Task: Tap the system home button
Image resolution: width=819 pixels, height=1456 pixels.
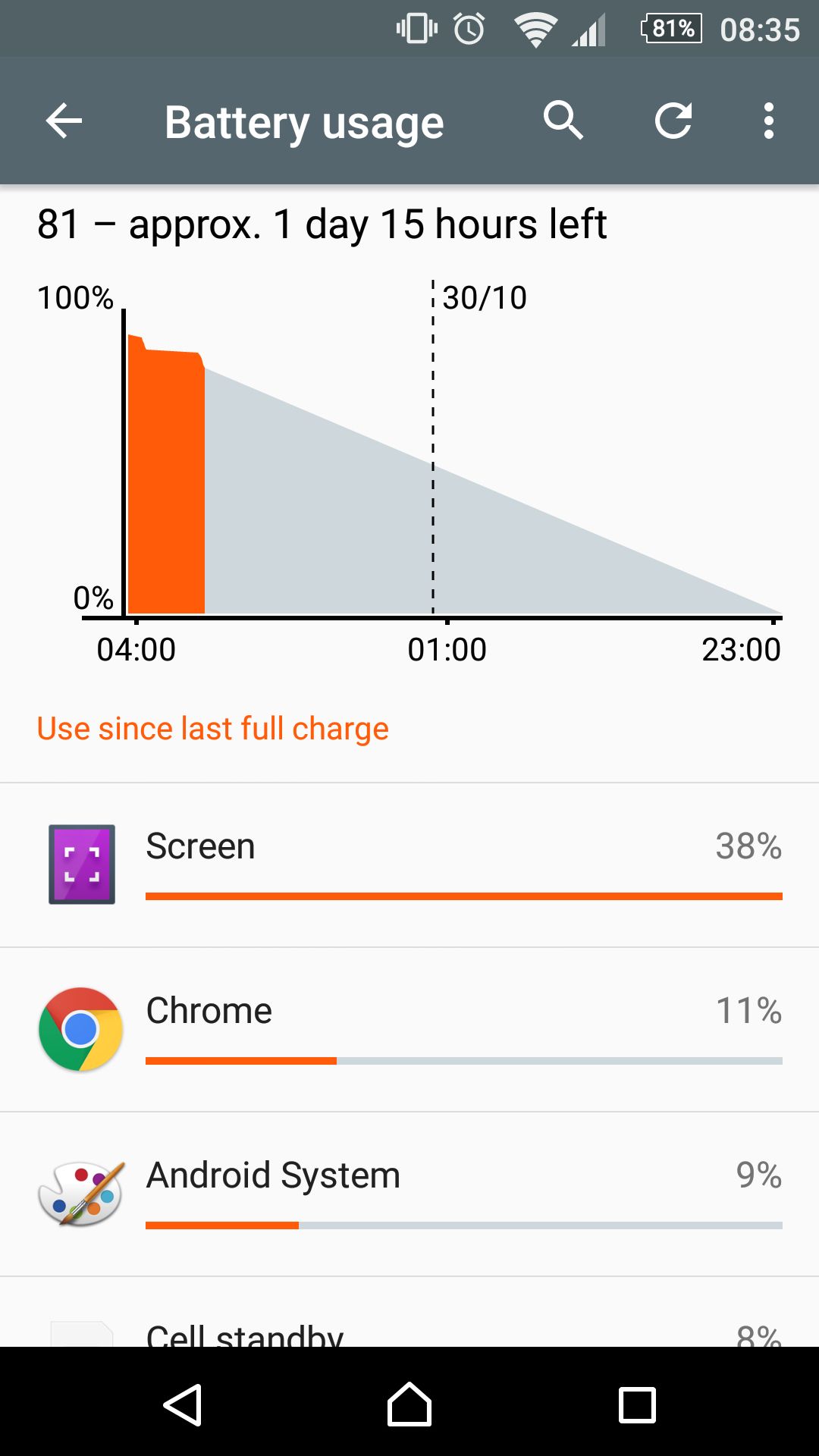Action: point(409,1404)
